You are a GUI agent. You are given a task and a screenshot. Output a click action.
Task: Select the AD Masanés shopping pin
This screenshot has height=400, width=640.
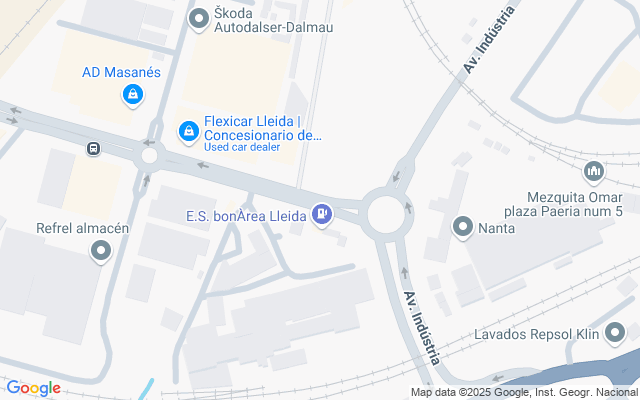click(x=133, y=96)
